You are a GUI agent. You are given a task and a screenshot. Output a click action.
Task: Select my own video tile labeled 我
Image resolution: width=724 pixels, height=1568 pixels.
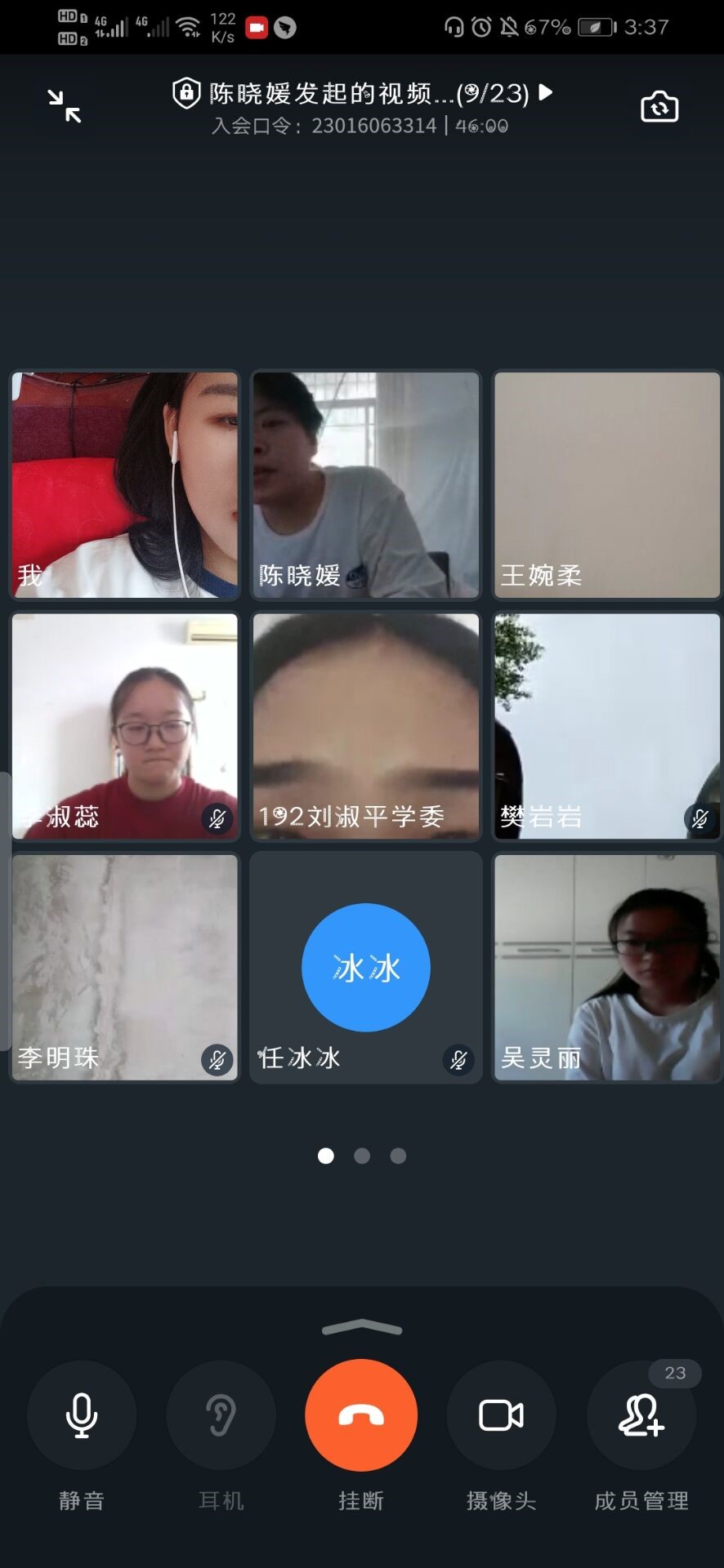point(125,484)
